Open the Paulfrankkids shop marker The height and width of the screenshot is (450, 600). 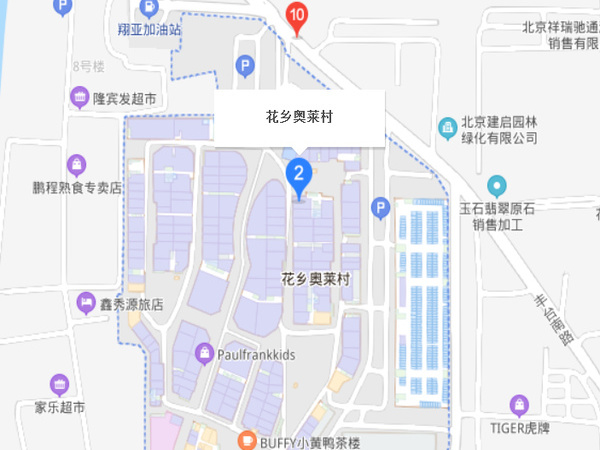pyautogui.click(x=204, y=352)
